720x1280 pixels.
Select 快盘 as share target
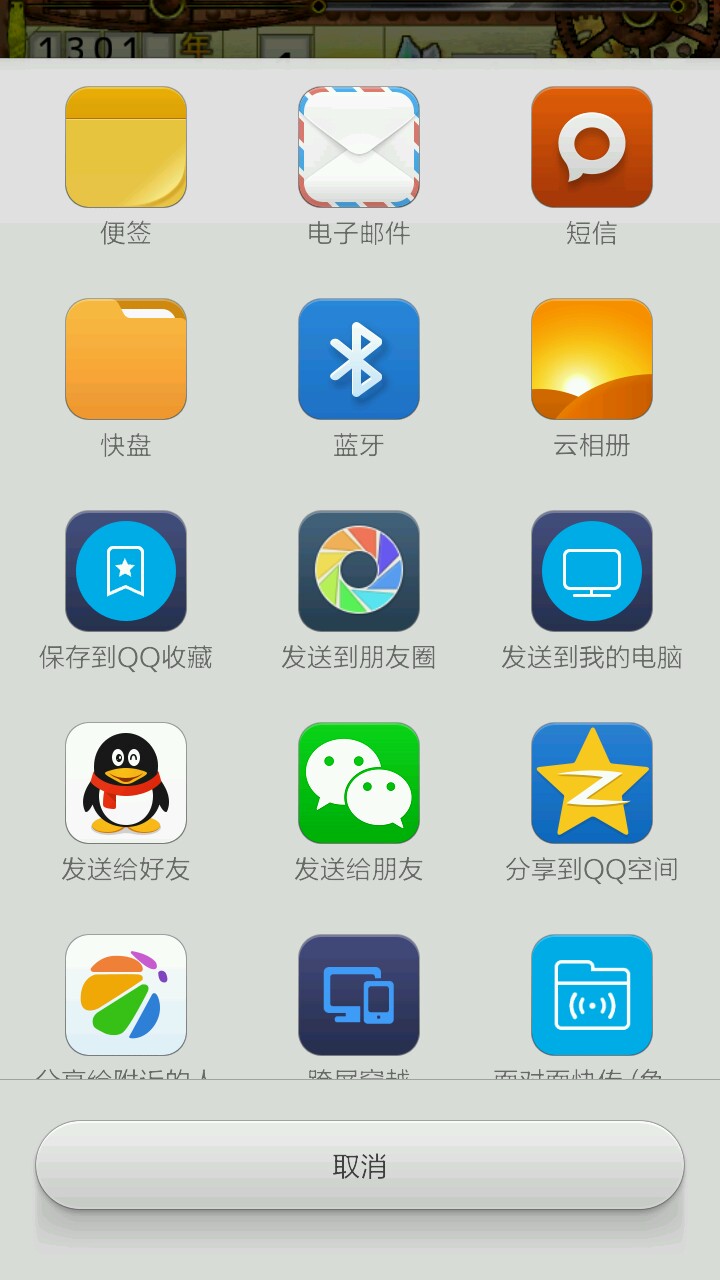pyautogui.click(x=126, y=360)
